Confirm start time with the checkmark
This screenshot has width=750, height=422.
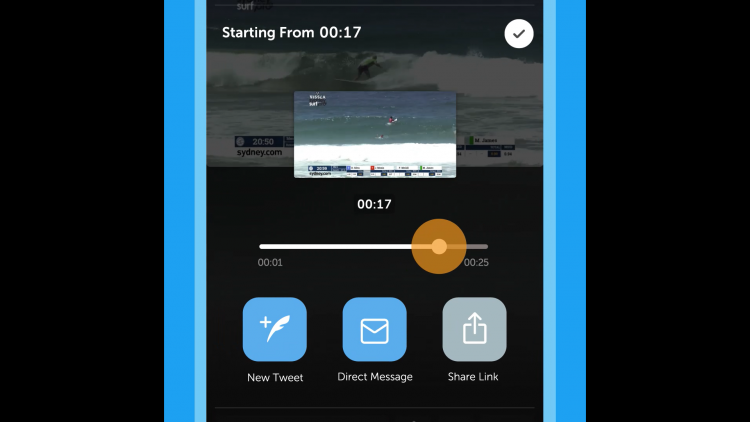(x=518, y=34)
